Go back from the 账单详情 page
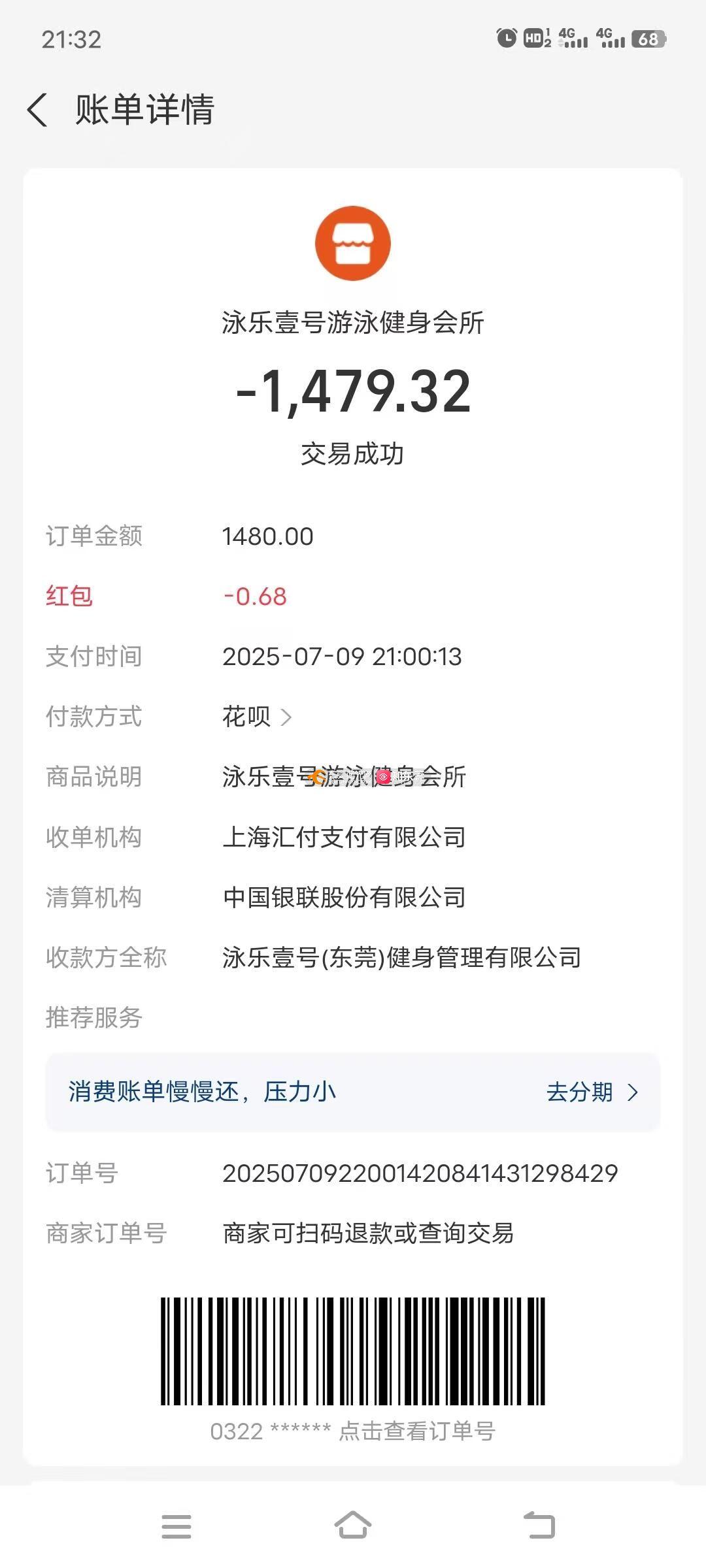This screenshot has width=706, height=1568. (38, 109)
